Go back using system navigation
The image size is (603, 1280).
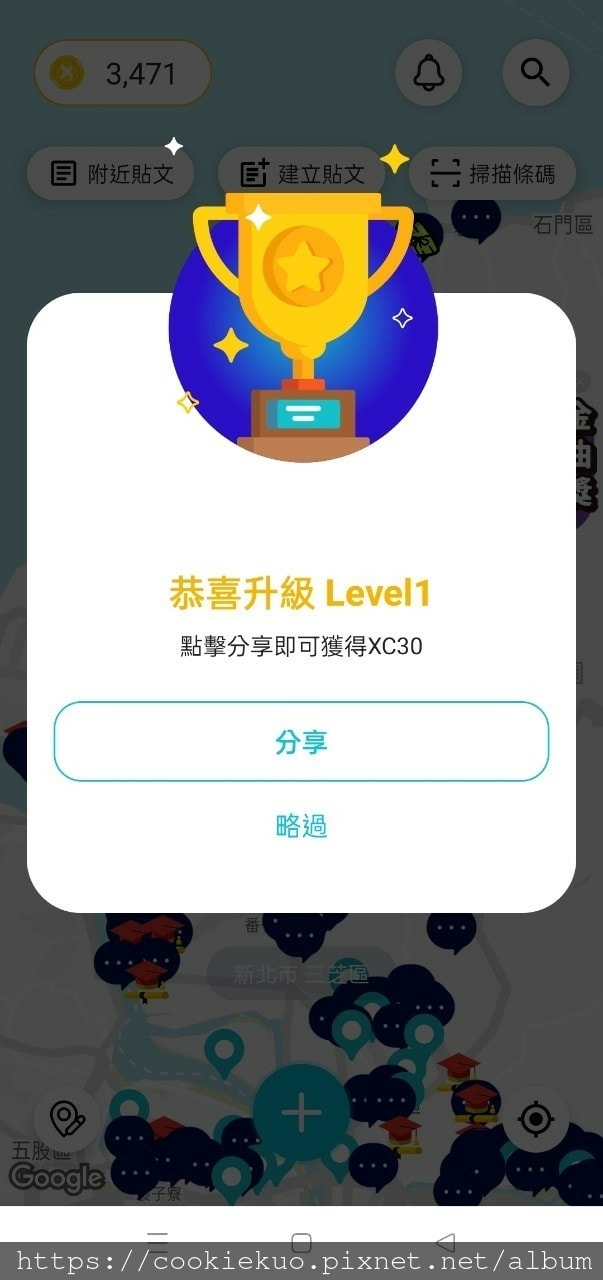pyautogui.click(x=446, y=1243)
